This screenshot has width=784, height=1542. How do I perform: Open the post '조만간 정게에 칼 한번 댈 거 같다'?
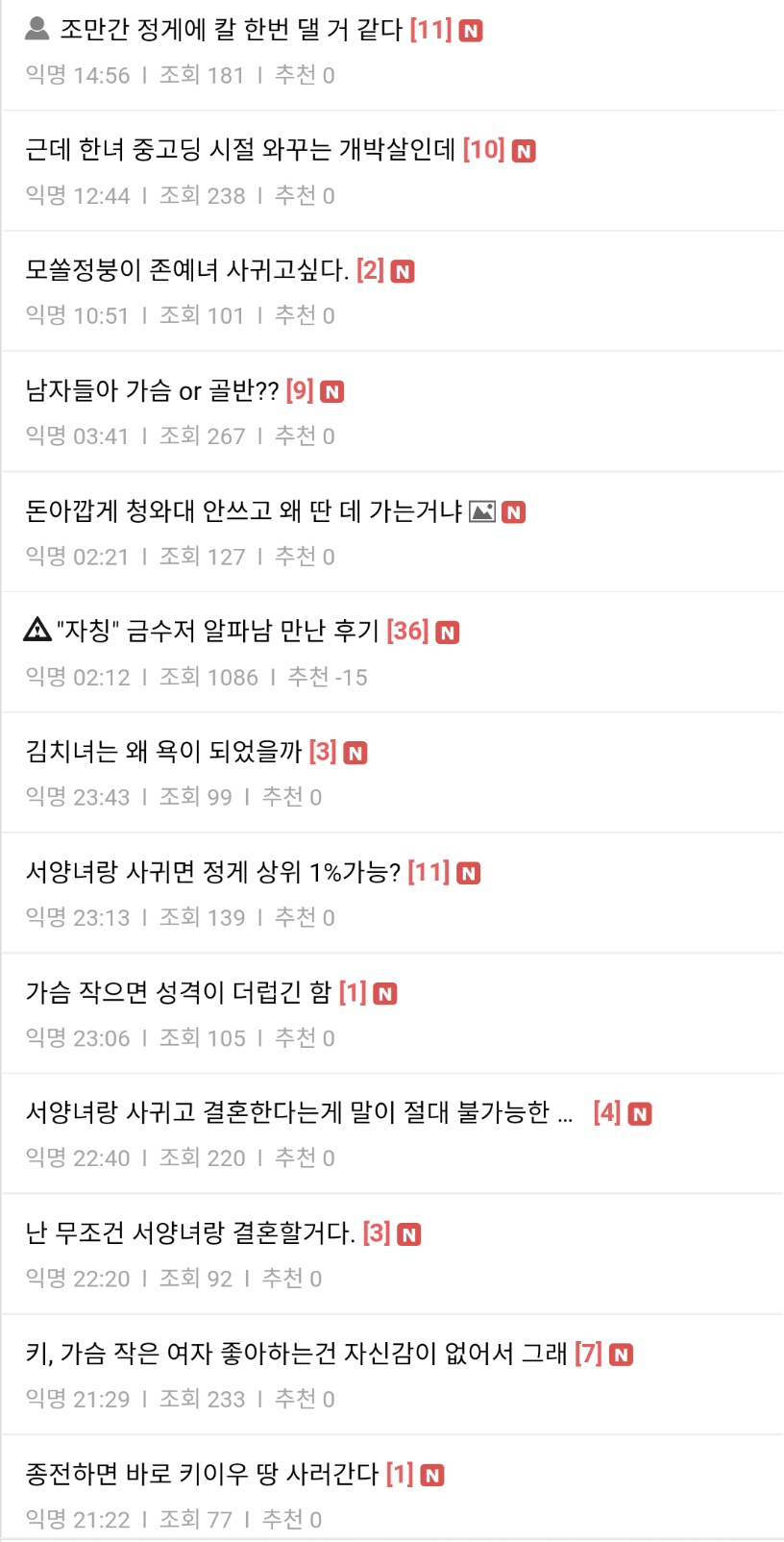231,30
